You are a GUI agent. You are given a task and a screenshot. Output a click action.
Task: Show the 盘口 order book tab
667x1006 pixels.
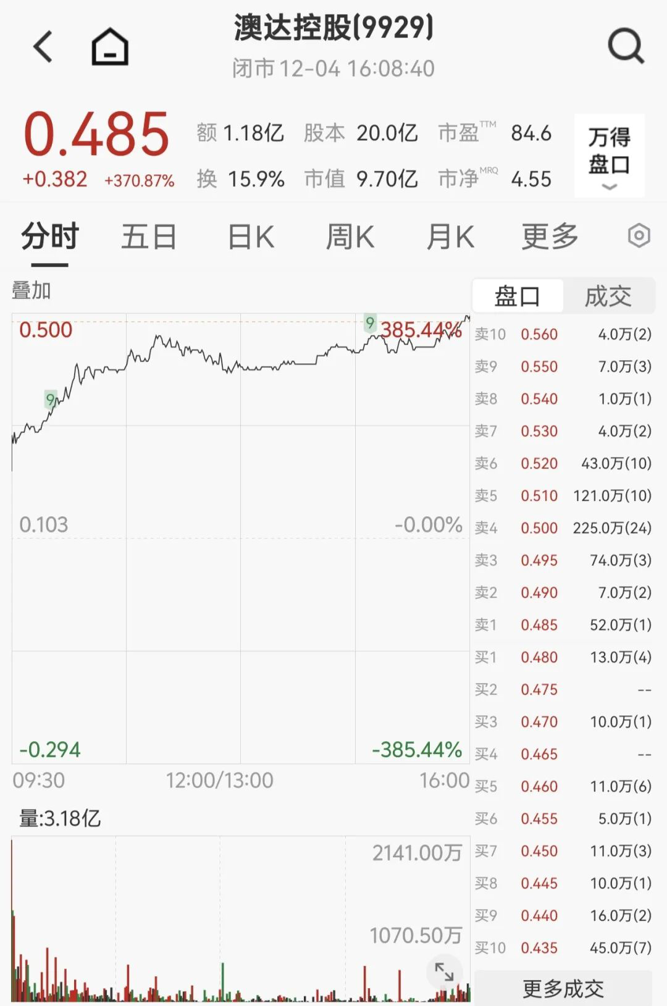pyautogui.click(x=517, y=296)
